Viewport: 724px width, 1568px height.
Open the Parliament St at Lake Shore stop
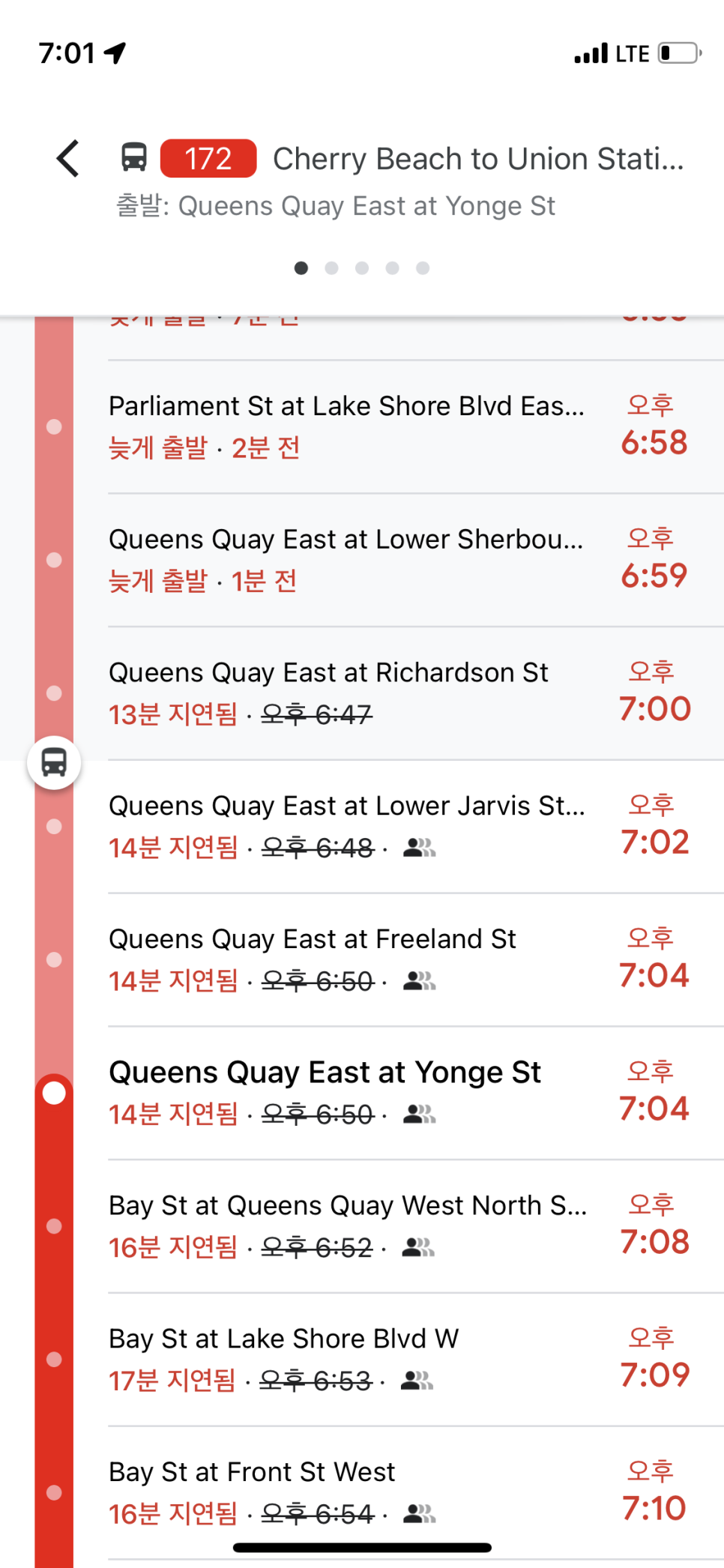click(346, 426)
